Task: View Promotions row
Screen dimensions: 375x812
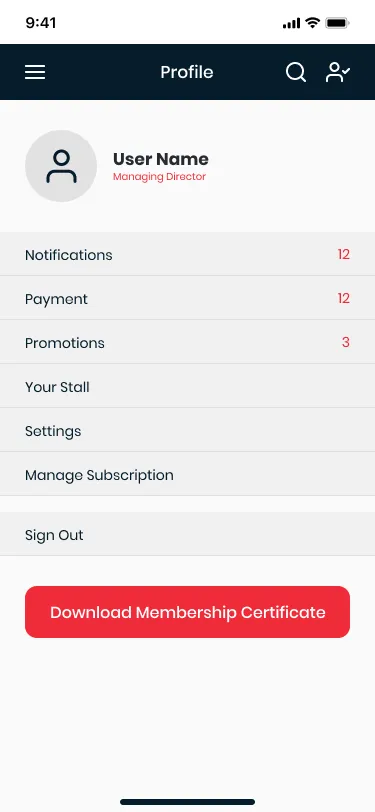Action: (x=188, y=342)
